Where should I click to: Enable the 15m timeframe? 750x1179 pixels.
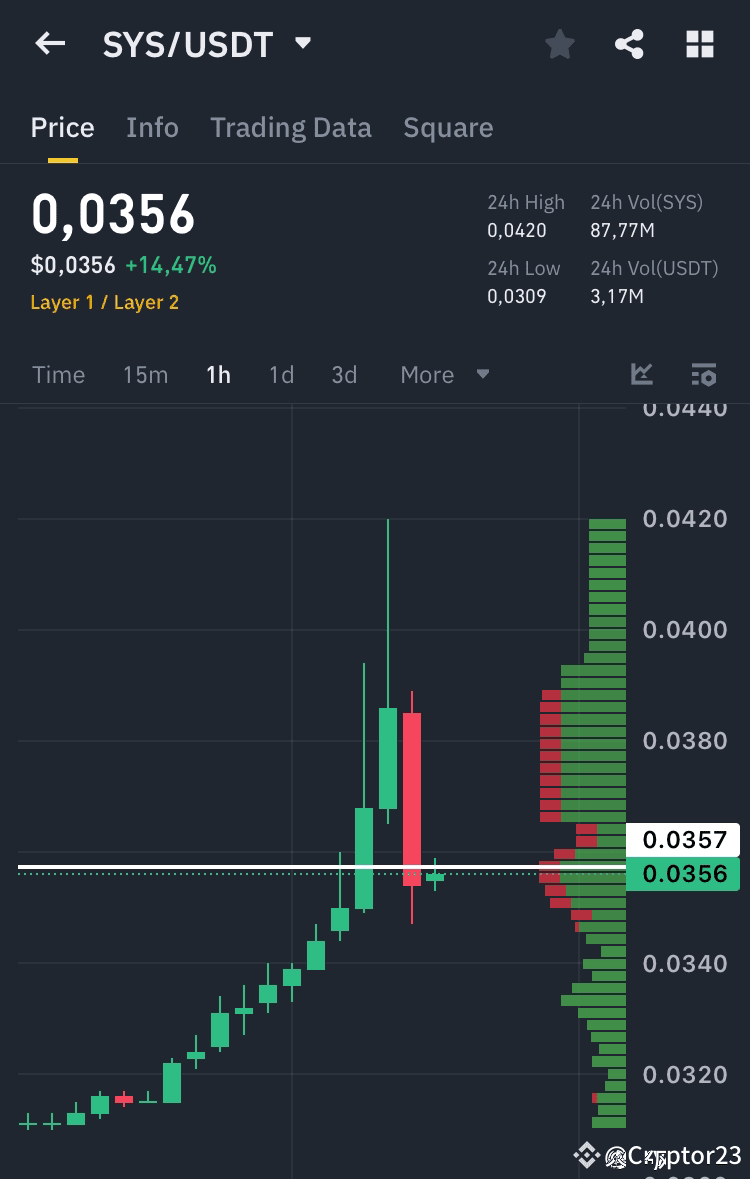145,374
